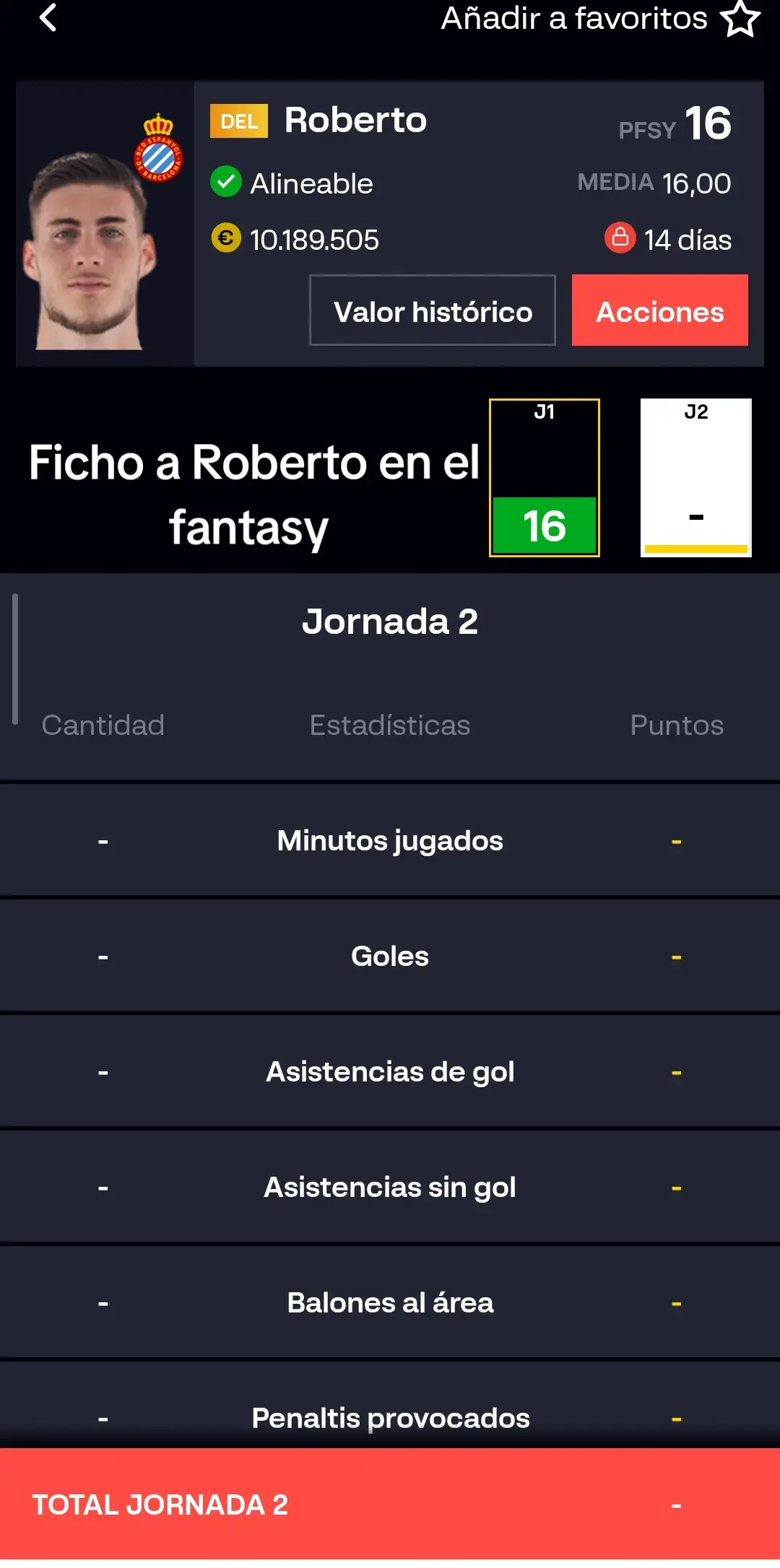
Task: Open the Acciones menu
Action: [660, 310]
